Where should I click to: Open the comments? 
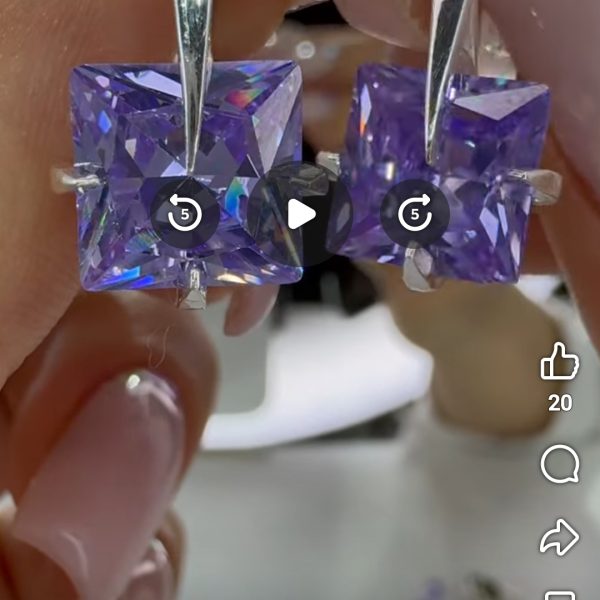click(x=560, y=464)
